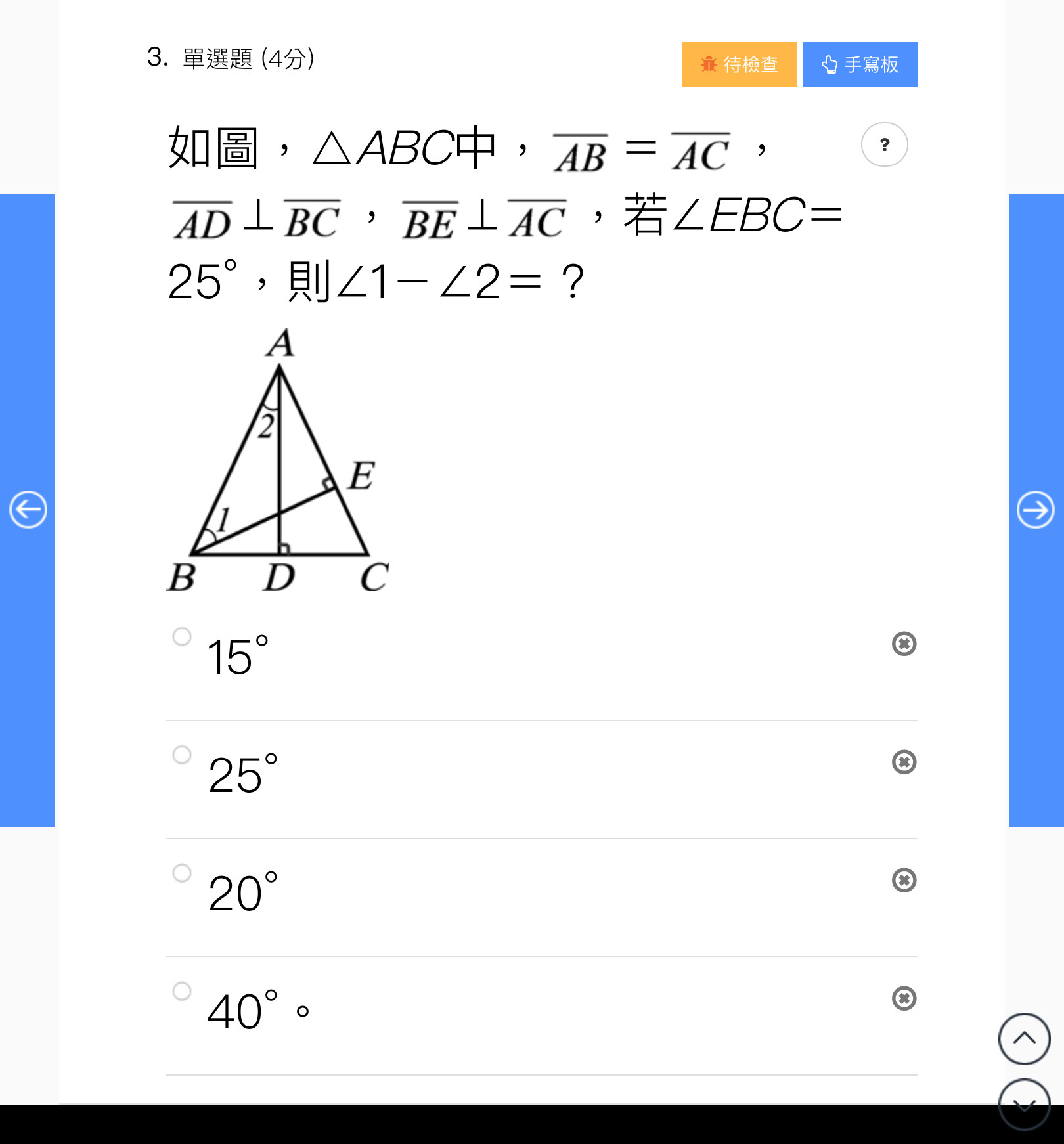
Task: Jump down with the down-arrow button
Action: (x=1024, y=1105)
